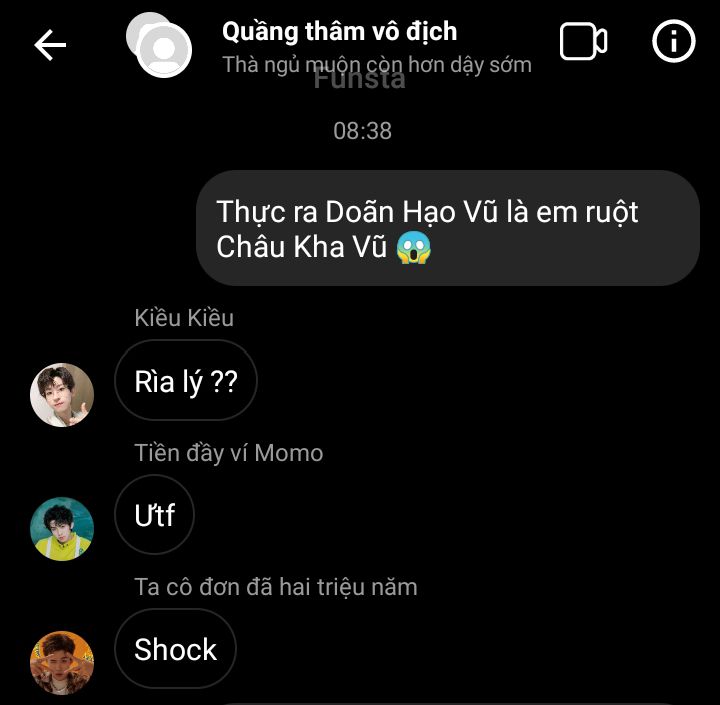Screen dimensions: 720x705
Task: View avatar of Ta cô đơn đã hai triệu năm
Action: point(62,661)
